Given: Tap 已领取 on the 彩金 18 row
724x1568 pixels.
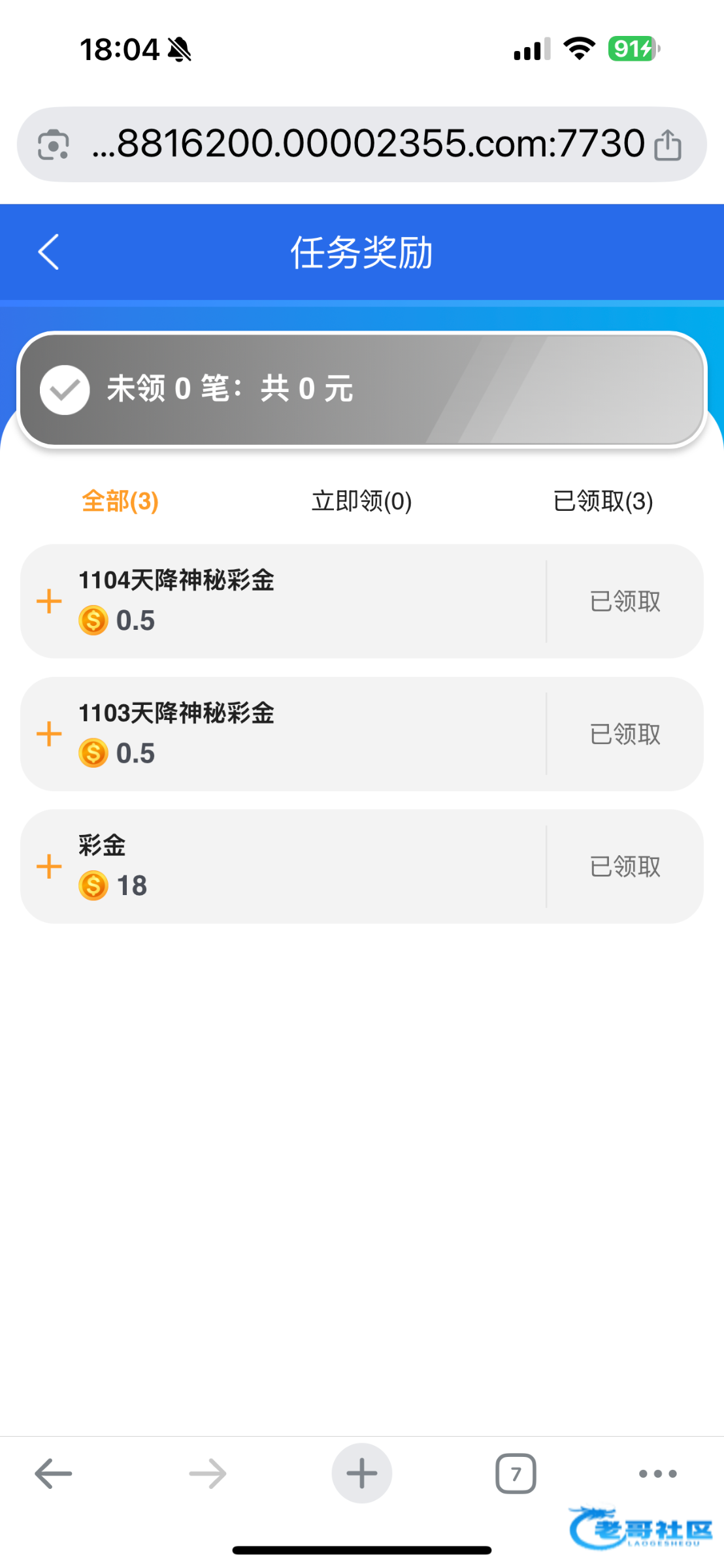Looking at the screenshot, I should pyautogui.click(x=625, y=867).
